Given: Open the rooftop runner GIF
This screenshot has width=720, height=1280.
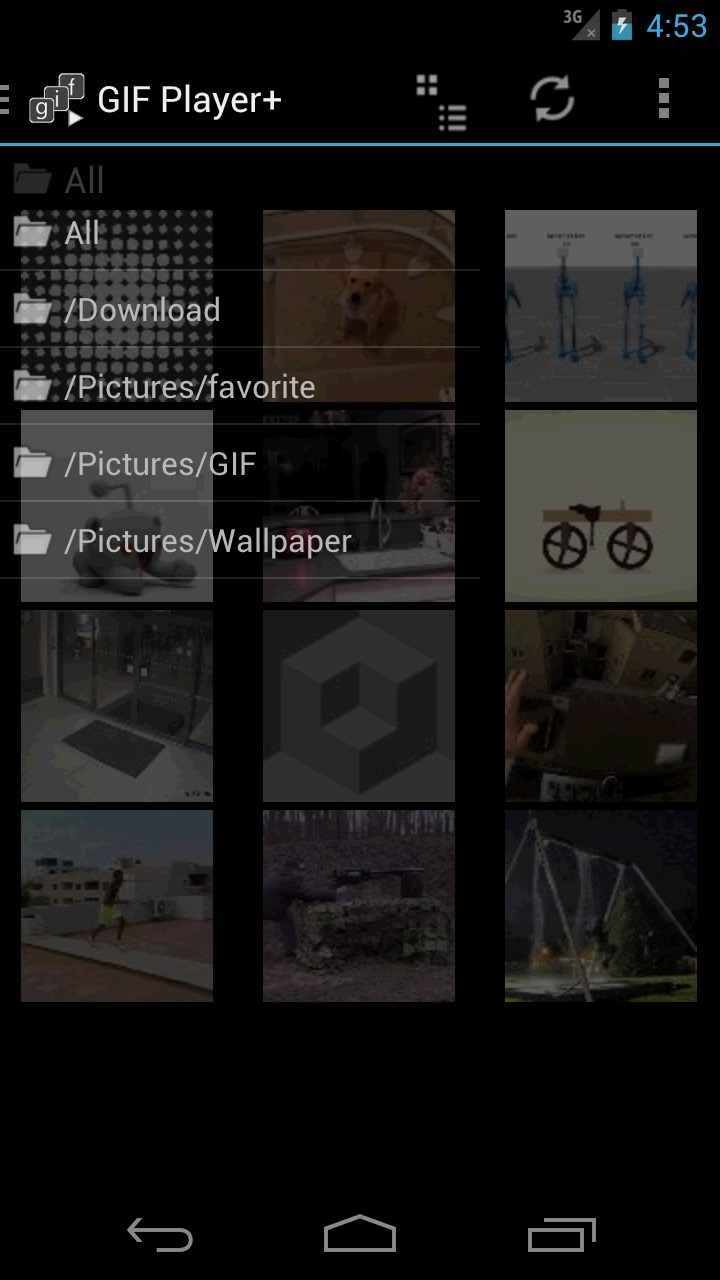Looking at the screenshot, I should coord(116,906).
